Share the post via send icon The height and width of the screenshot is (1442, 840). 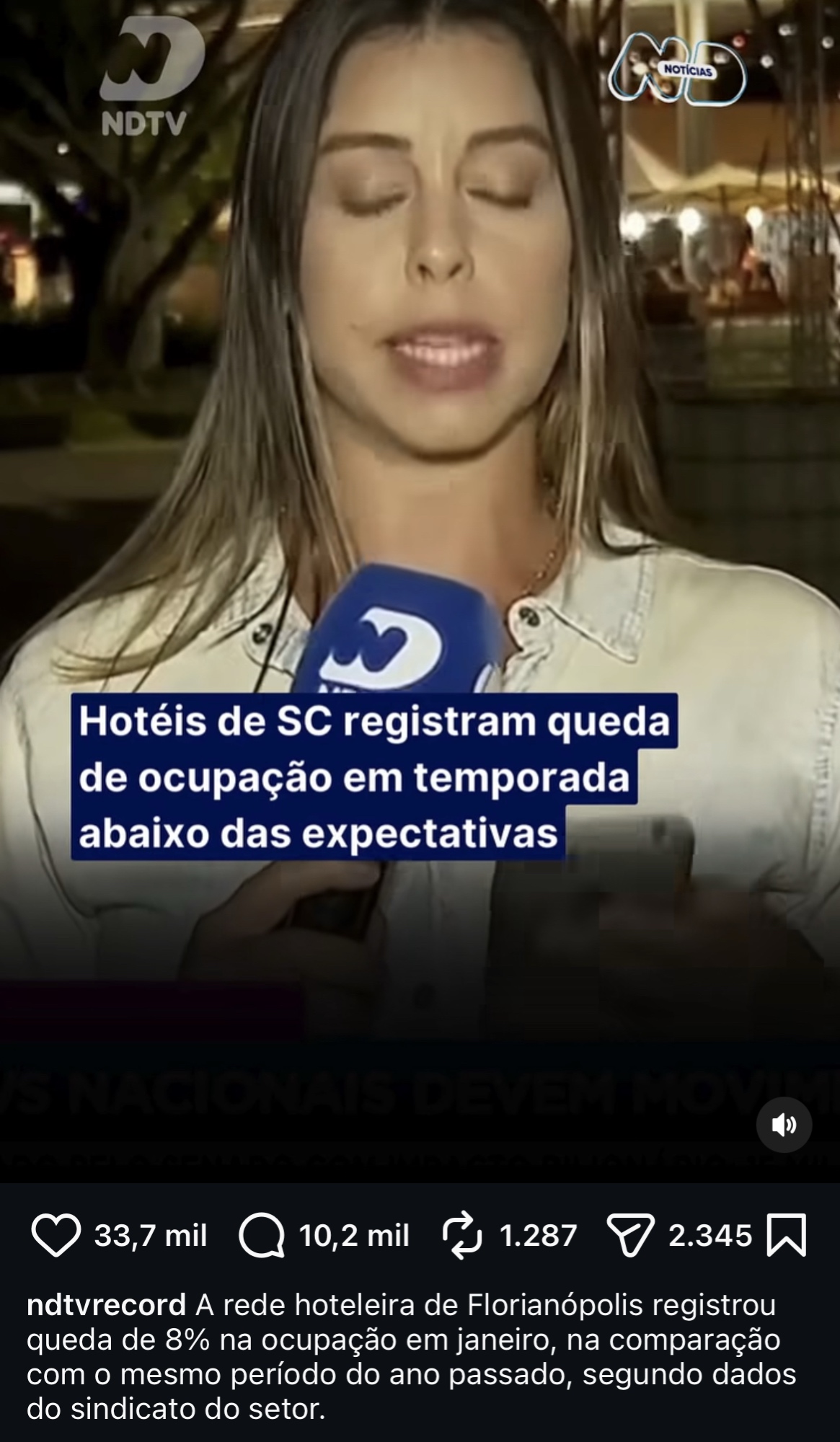[x=630, y=1236]
